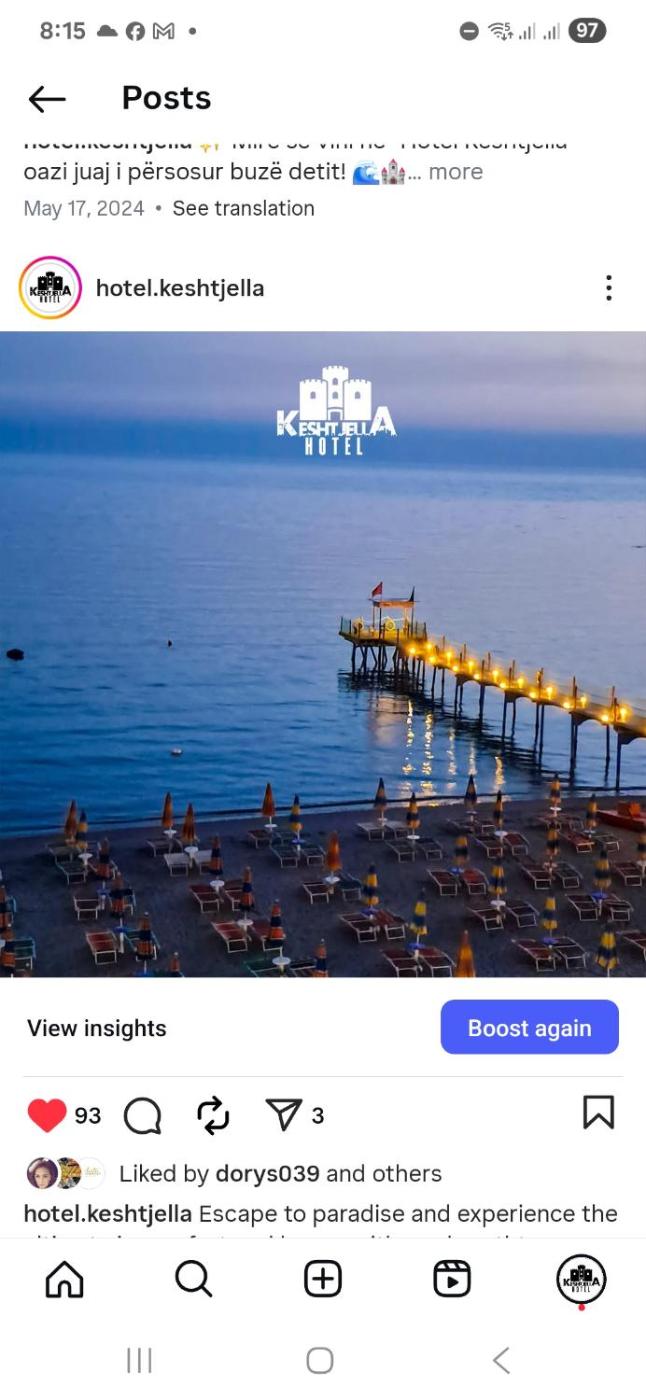Tap See translation under the post
646x1400 pixels.
click(243, 208)
